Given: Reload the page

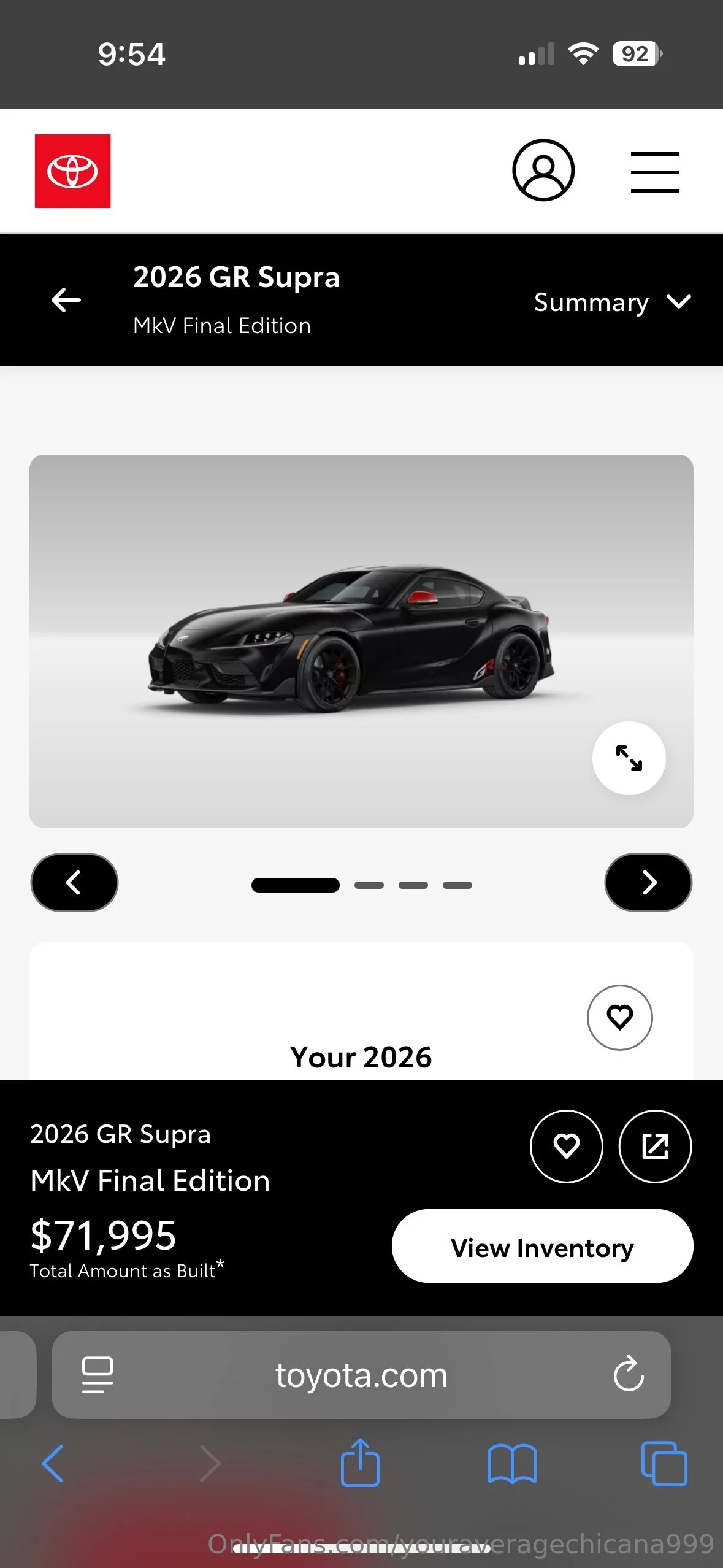Looking at the screenshot, I should pyautogui.click(x=629, y=1374).
